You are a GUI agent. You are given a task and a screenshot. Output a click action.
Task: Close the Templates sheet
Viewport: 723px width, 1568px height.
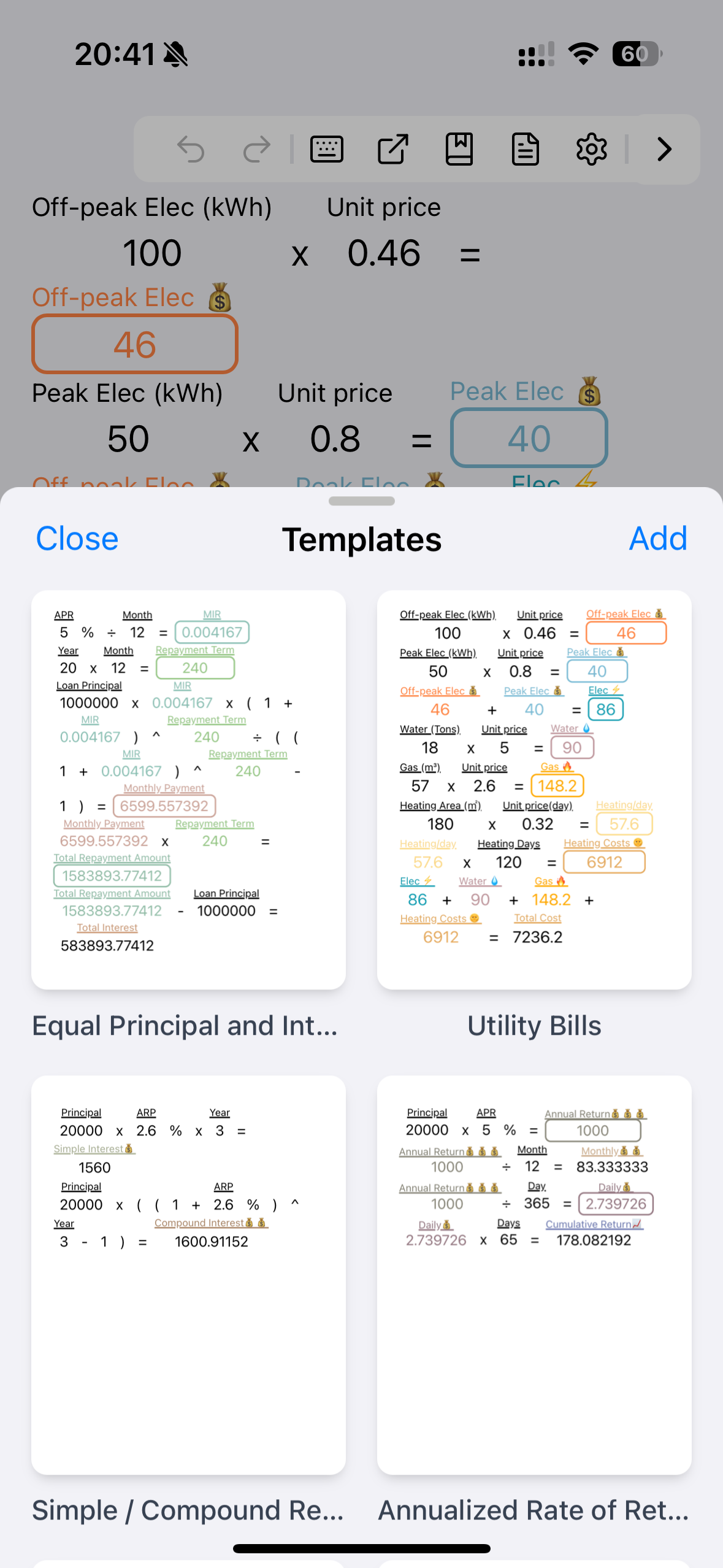(77, 539)
